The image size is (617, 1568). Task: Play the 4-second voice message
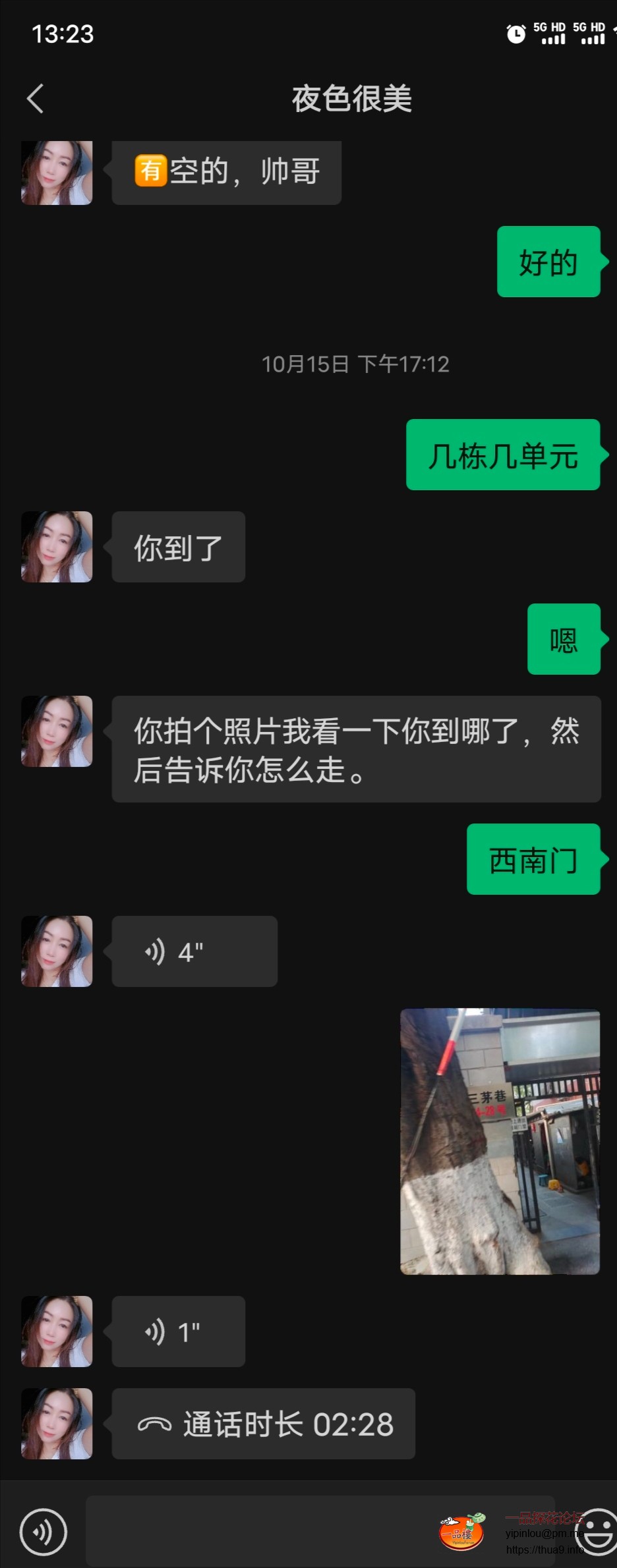(x=194, y=951)
